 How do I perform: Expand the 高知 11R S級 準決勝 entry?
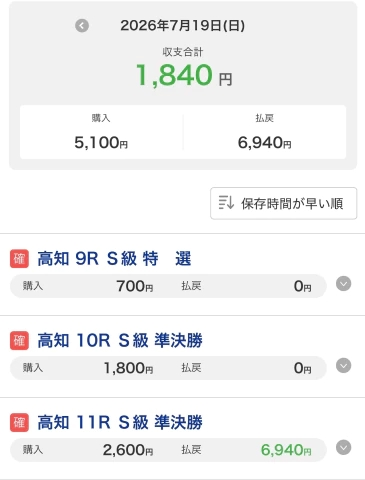(343, 448)
